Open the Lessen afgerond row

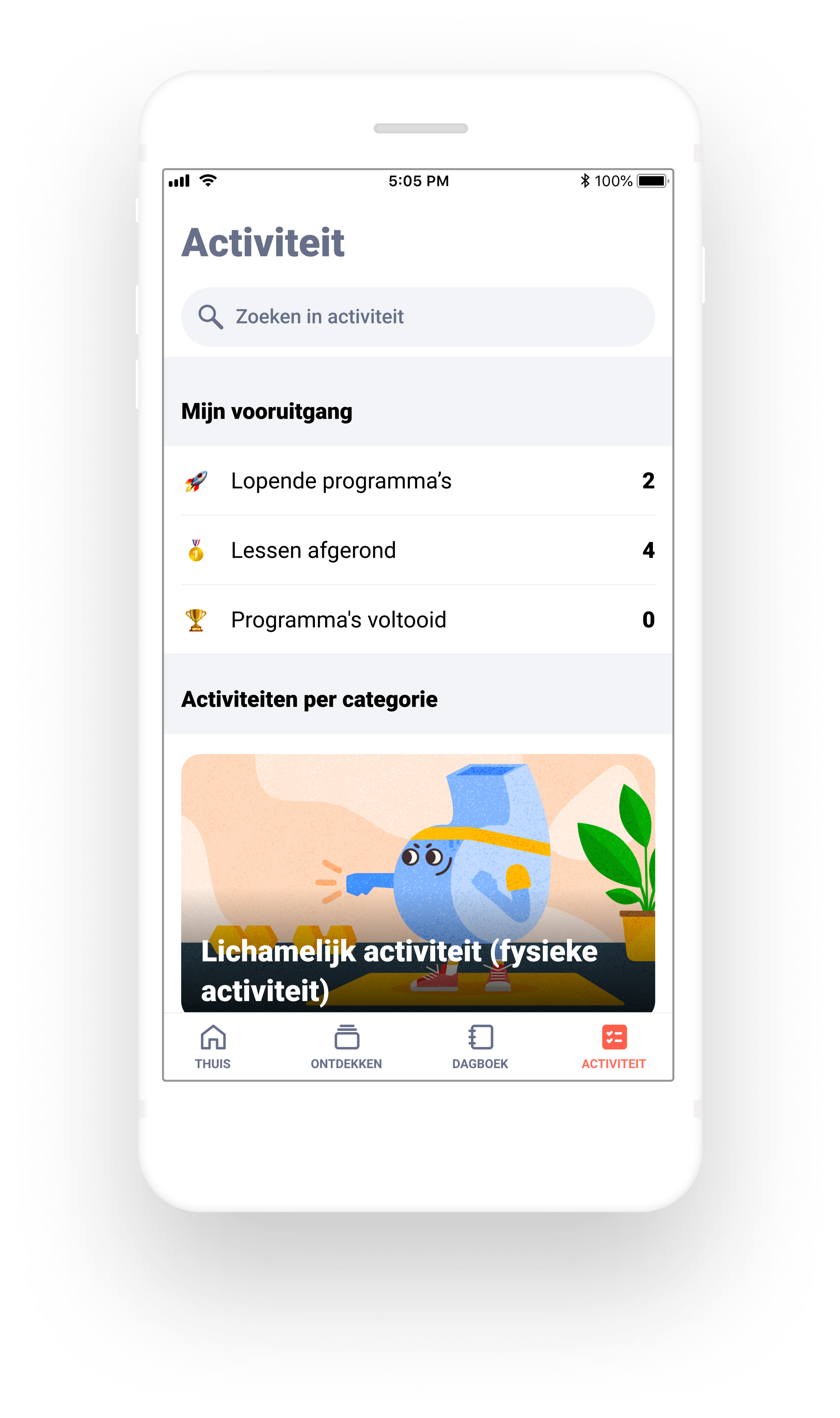(x=418, y=550)
